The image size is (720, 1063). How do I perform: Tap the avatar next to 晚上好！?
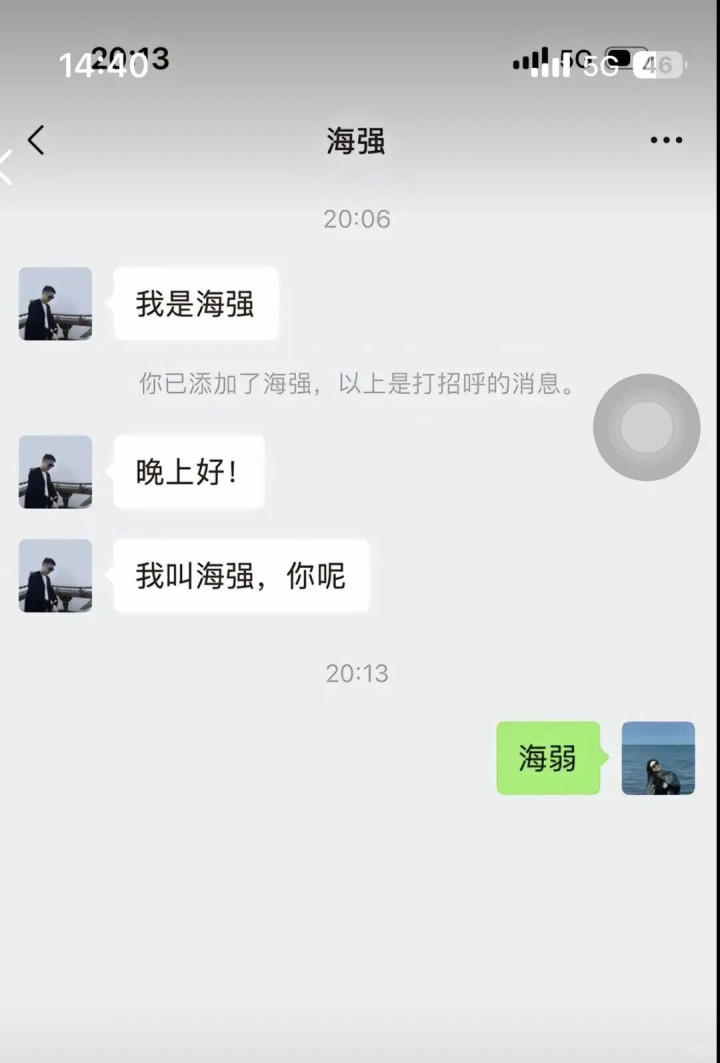[x=55, y=472]
